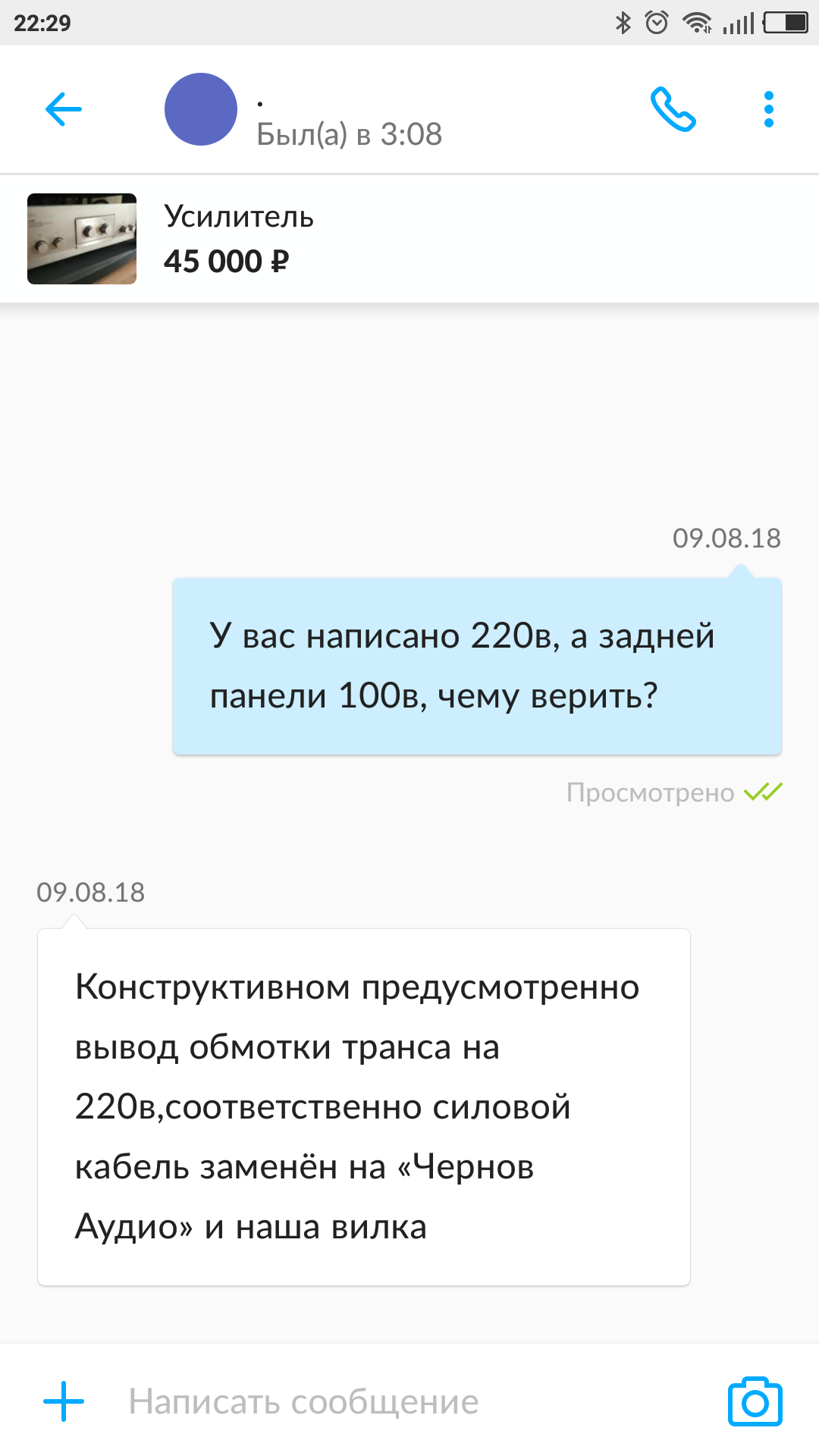819x1456 pixels.
Task: Call the seller via phone icon
Action: tap(673, 109)
